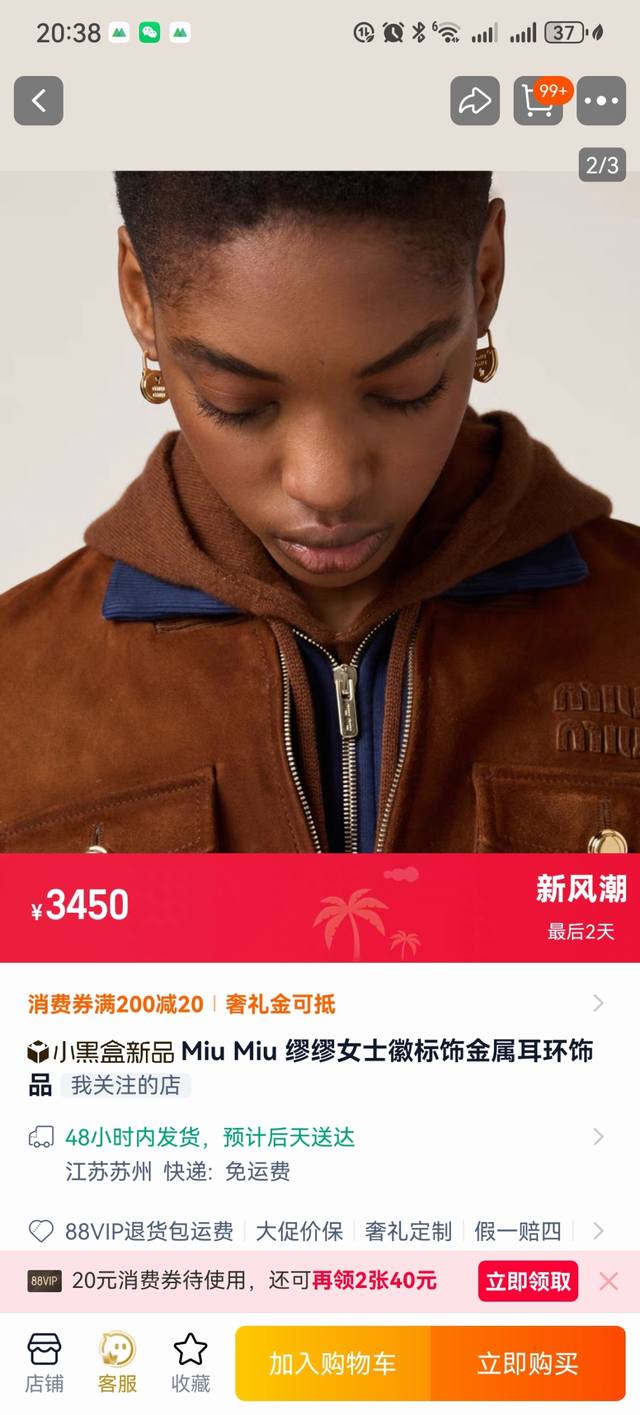This screenshot has width=640, height=1415.
Task: Open the product photo full screen
Action: tap(320, 510)
